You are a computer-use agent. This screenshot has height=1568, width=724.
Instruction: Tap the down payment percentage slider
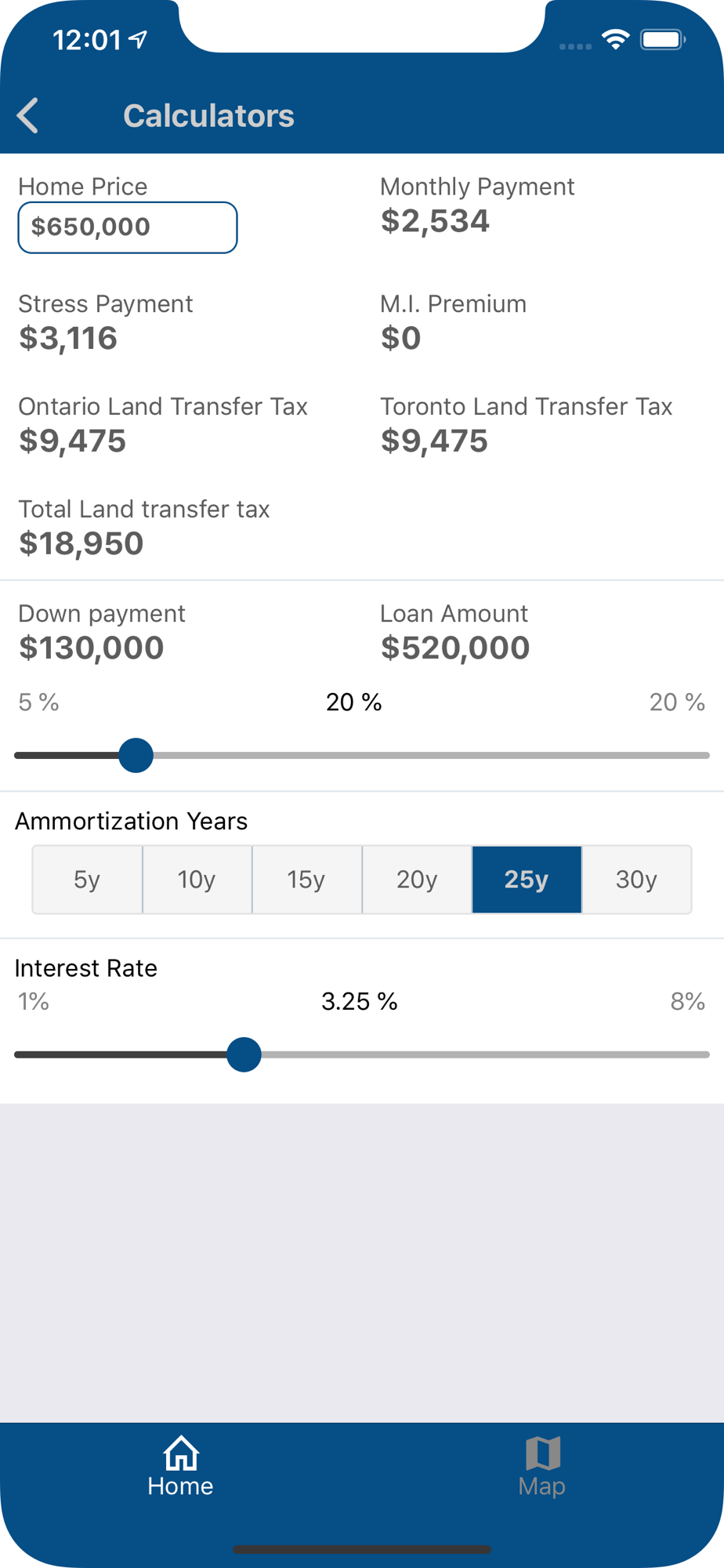click(362, 756)
